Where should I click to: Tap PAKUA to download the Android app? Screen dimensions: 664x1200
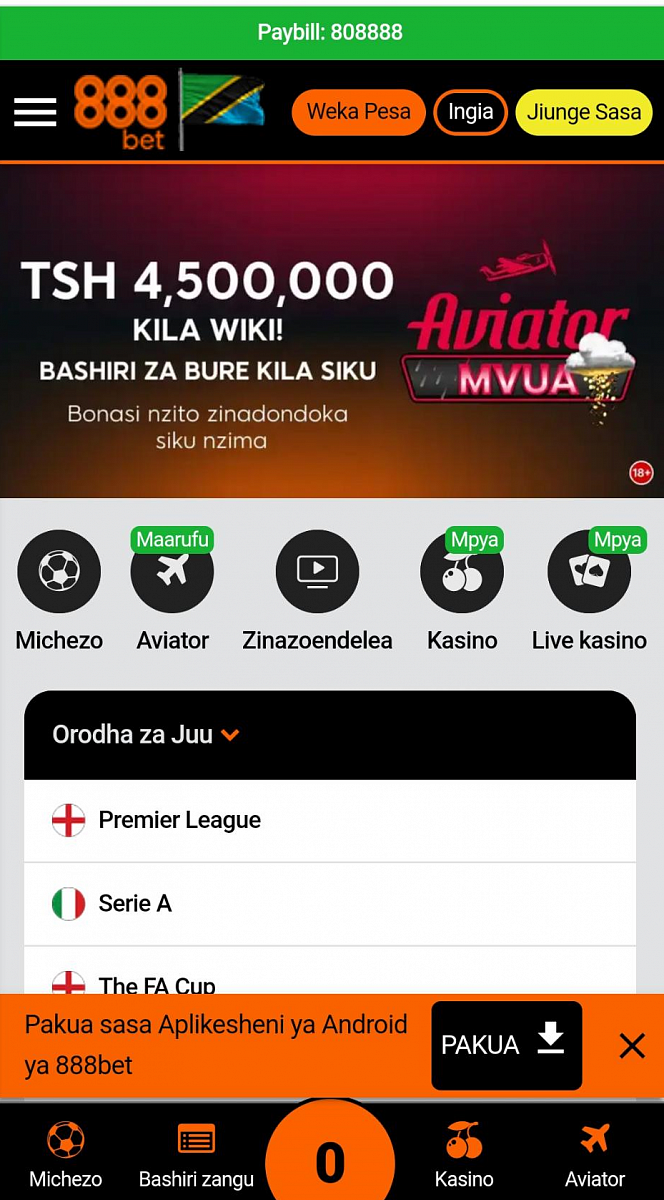coord(506,1045)
